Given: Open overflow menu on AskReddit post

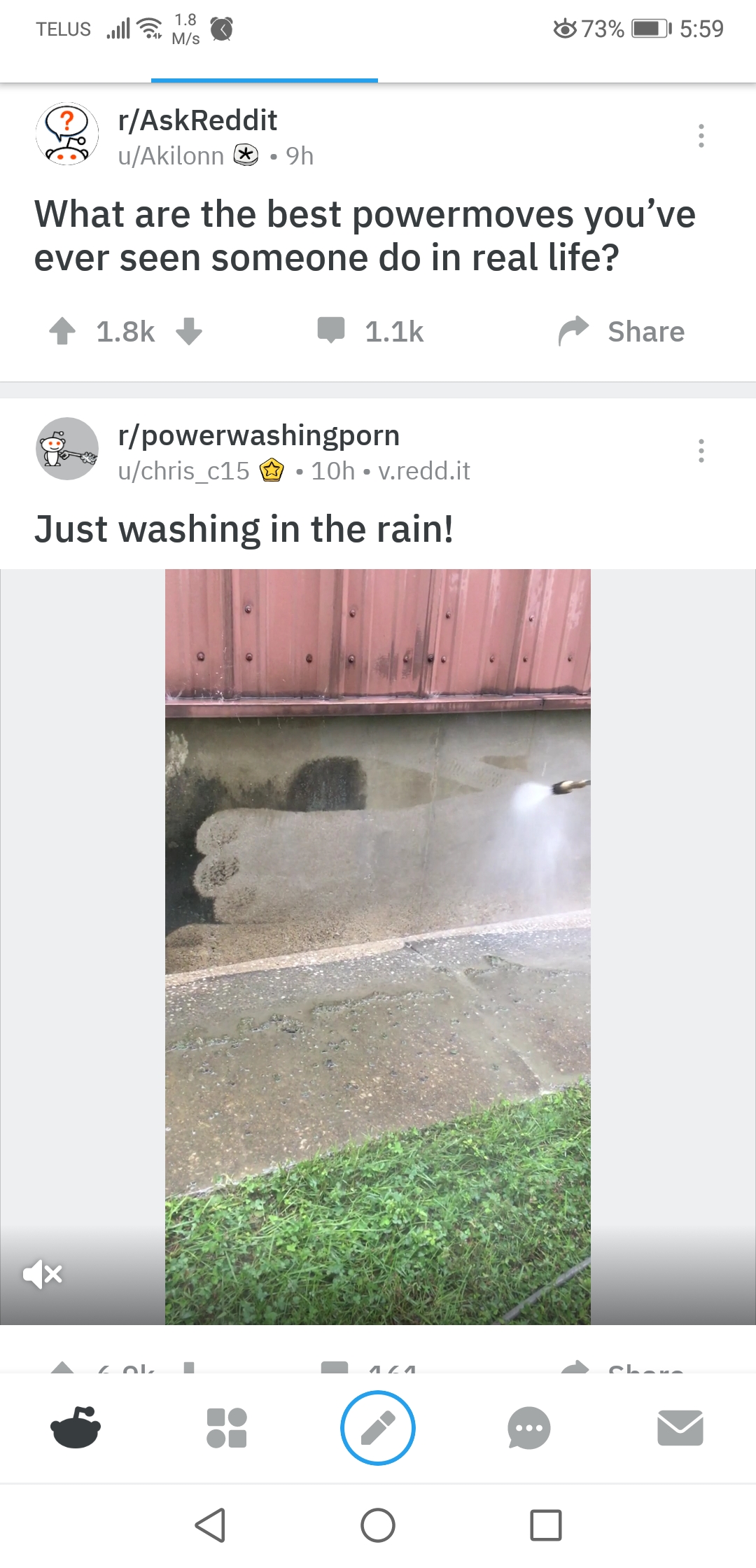Looking at the screenshot, I should [x=701, y=136].
